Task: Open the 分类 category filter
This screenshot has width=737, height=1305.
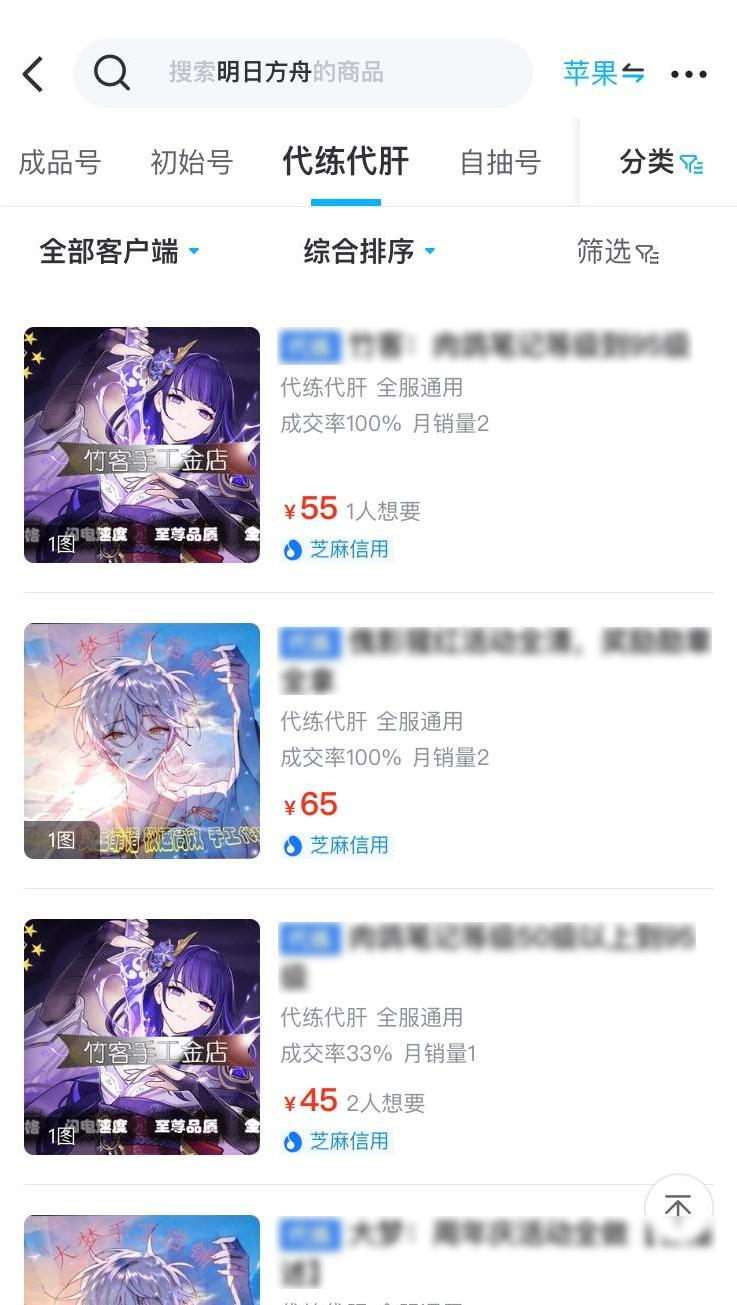Action: (x=660, y=162)
